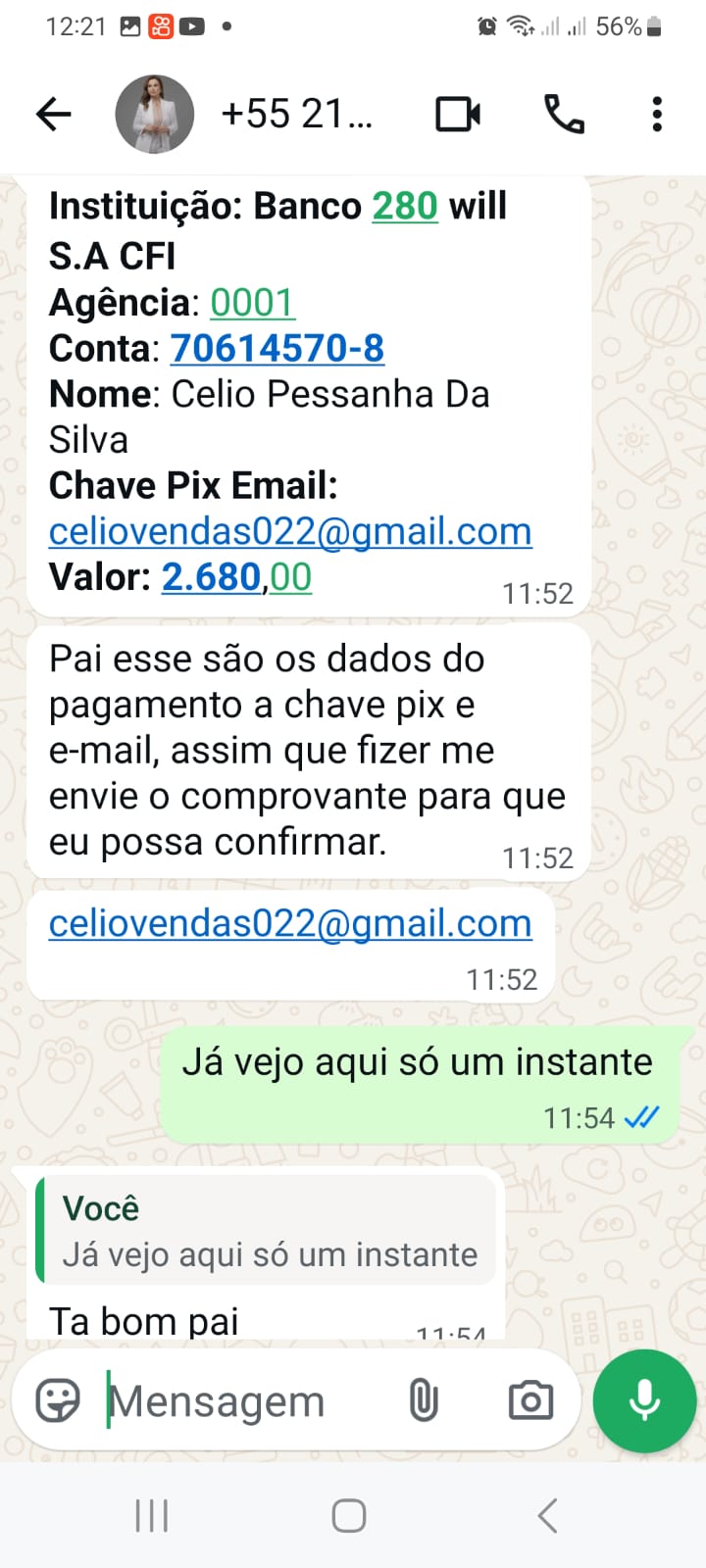
Task: Tap the bank code 280 link
Action: point(404,207)
